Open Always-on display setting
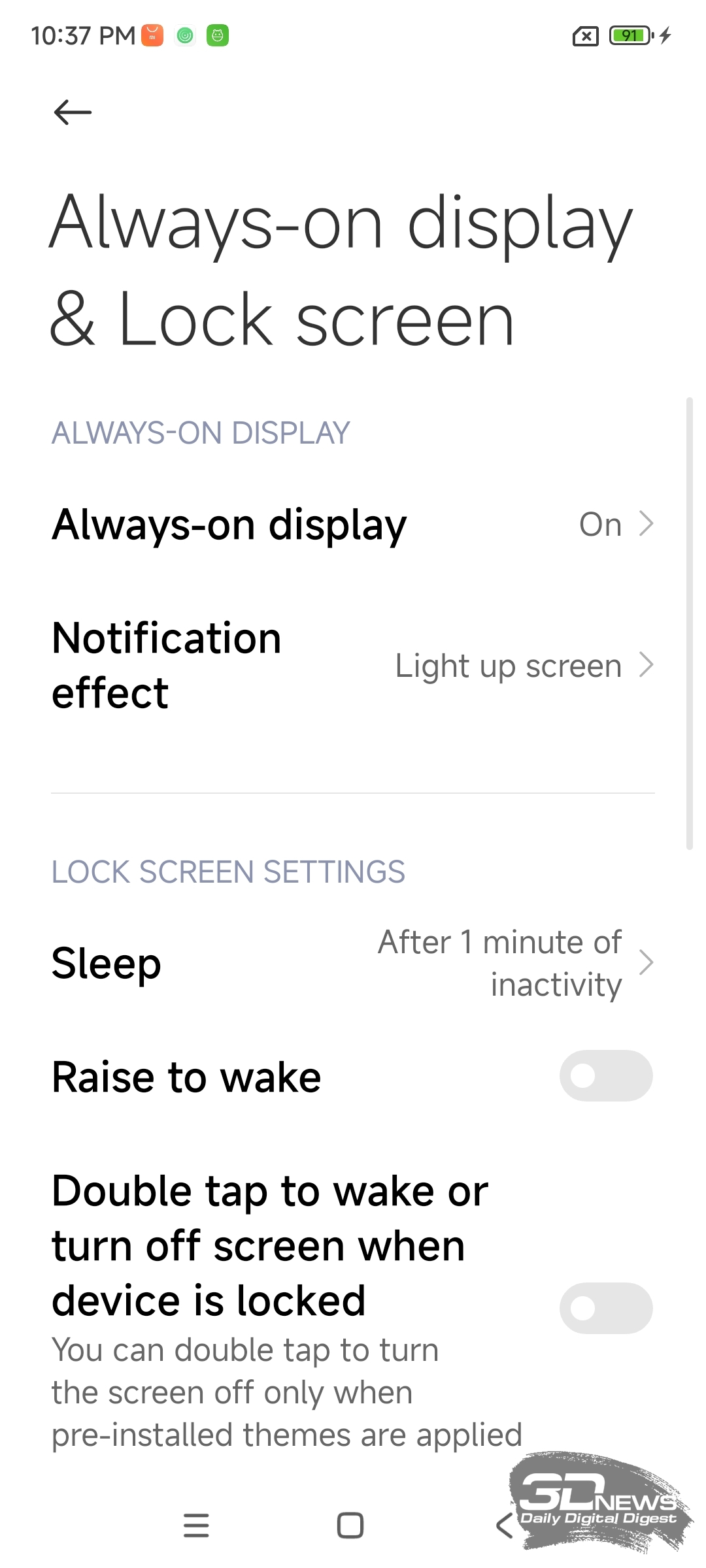This screenshot has height=1568, width=706. coord(353,525)
